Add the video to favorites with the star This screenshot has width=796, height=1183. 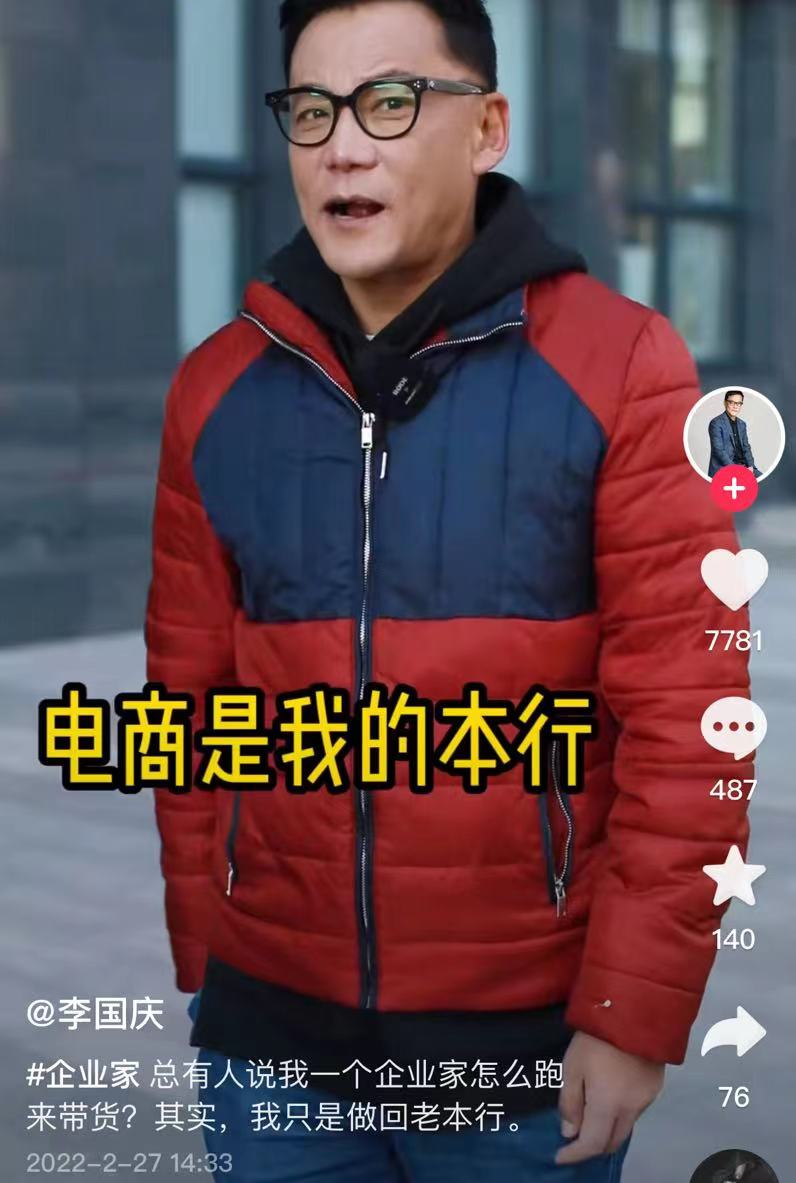tap(734, 876)
